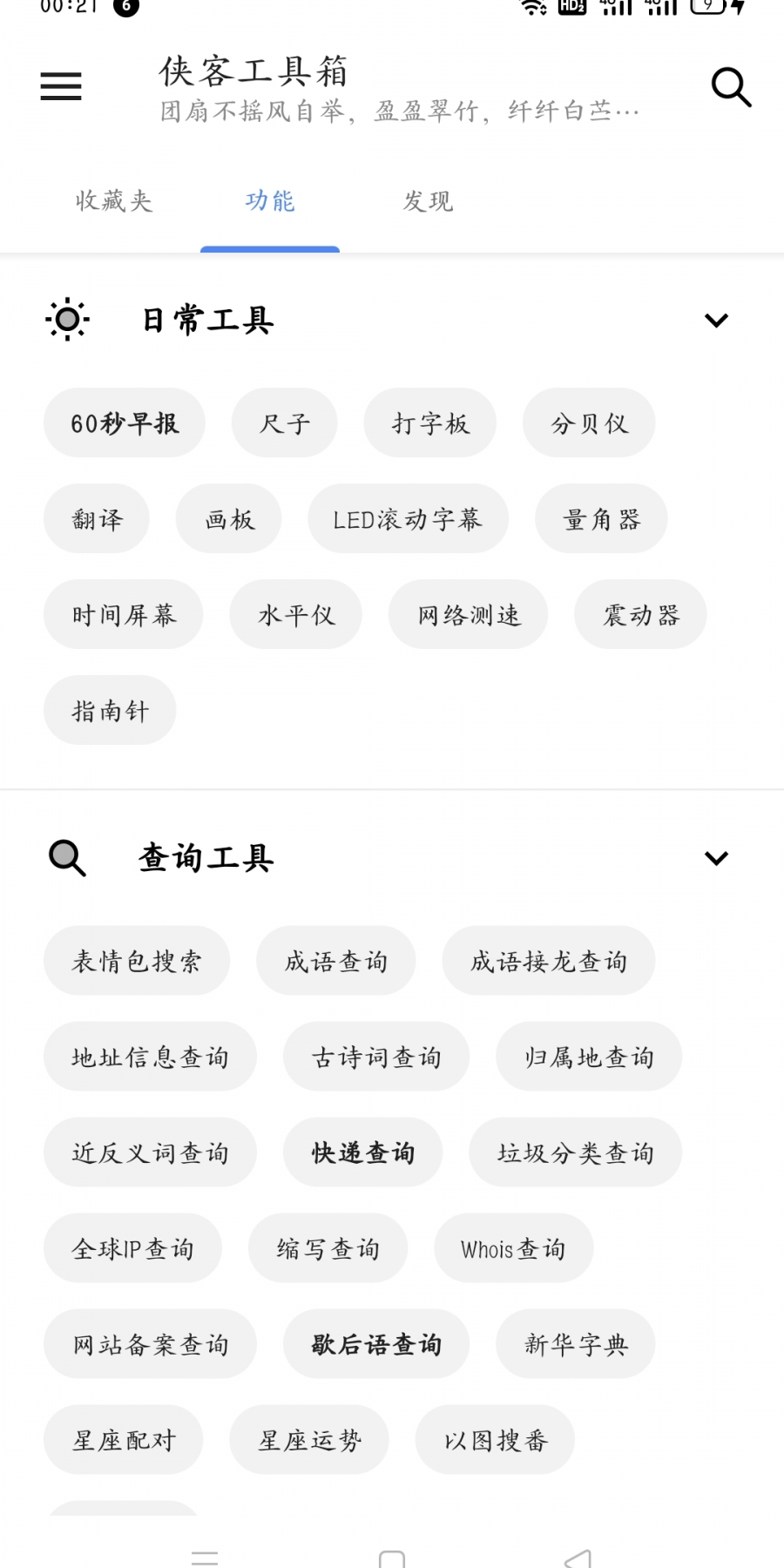This screenshot has width=784, height=1568.
Task: Tap the search magnifier icon
Action: (731, 87)
